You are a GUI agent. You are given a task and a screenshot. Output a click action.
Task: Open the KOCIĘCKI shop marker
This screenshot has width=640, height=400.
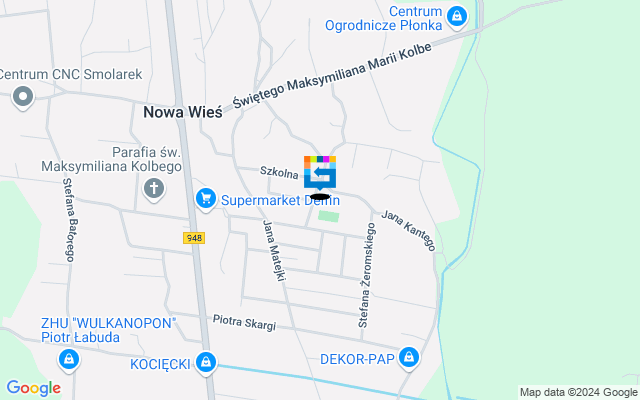205,362
